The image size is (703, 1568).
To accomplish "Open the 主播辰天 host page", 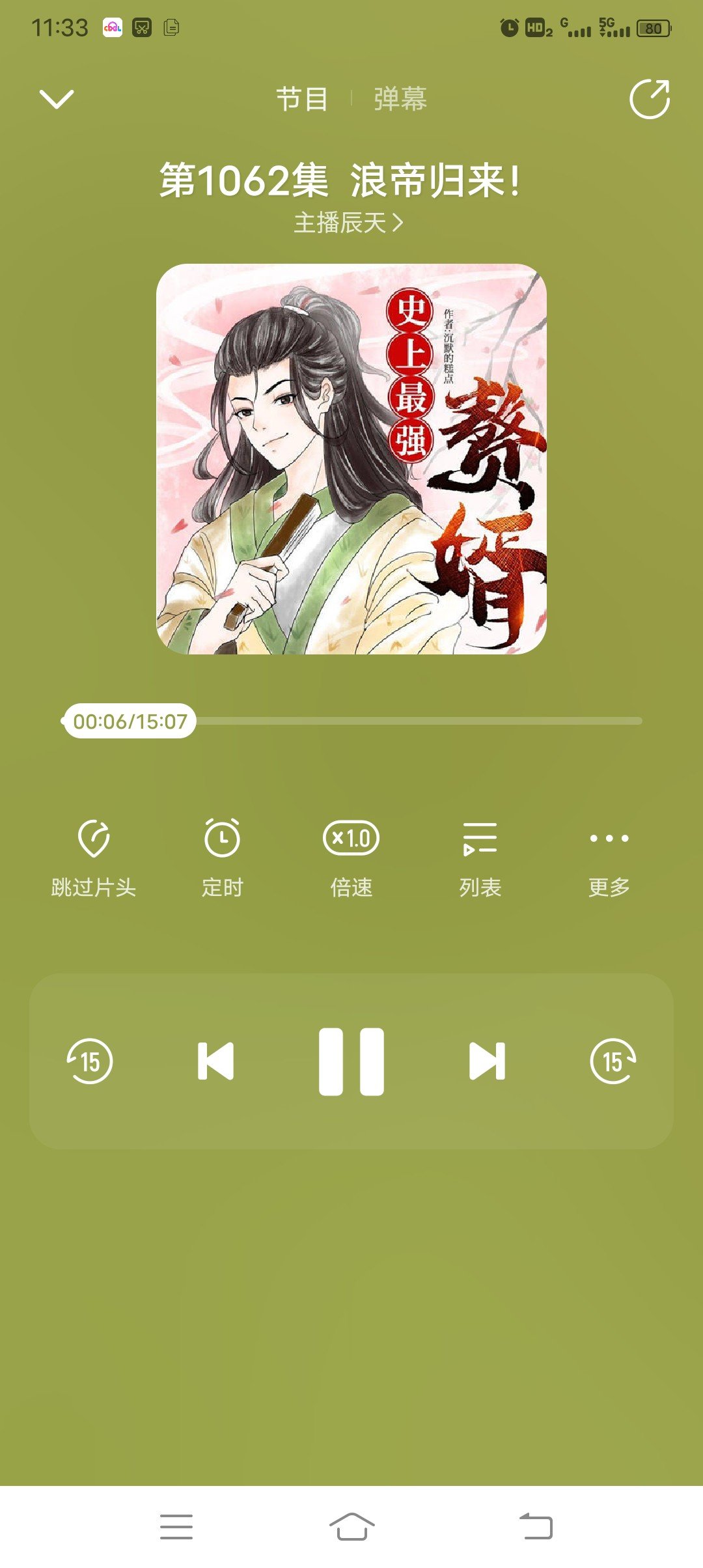I will click(349, 223).
